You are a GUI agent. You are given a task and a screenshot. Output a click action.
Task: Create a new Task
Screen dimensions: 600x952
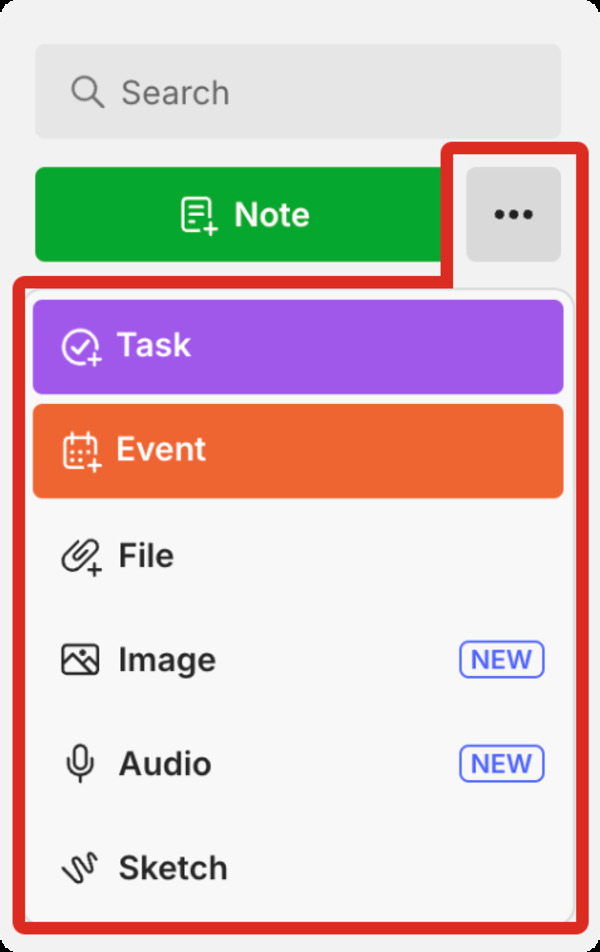click(x=297, y=346)
